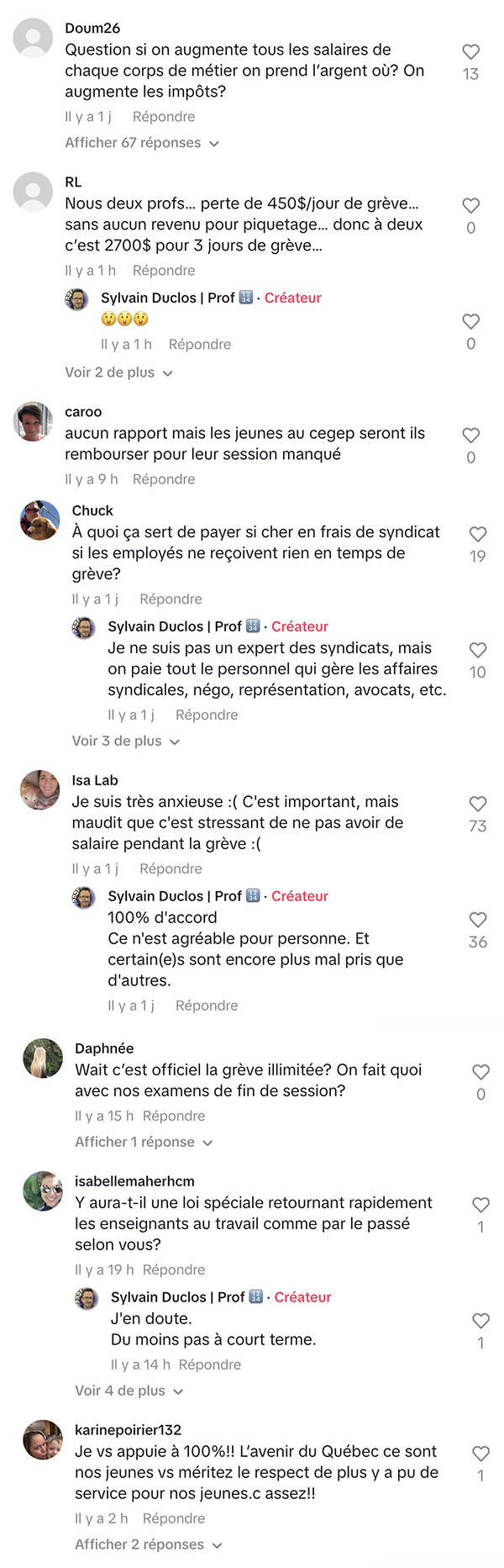Like isabellemaherhcm's comment
Screen dimensions: 504x1568
coord(481,1206)
